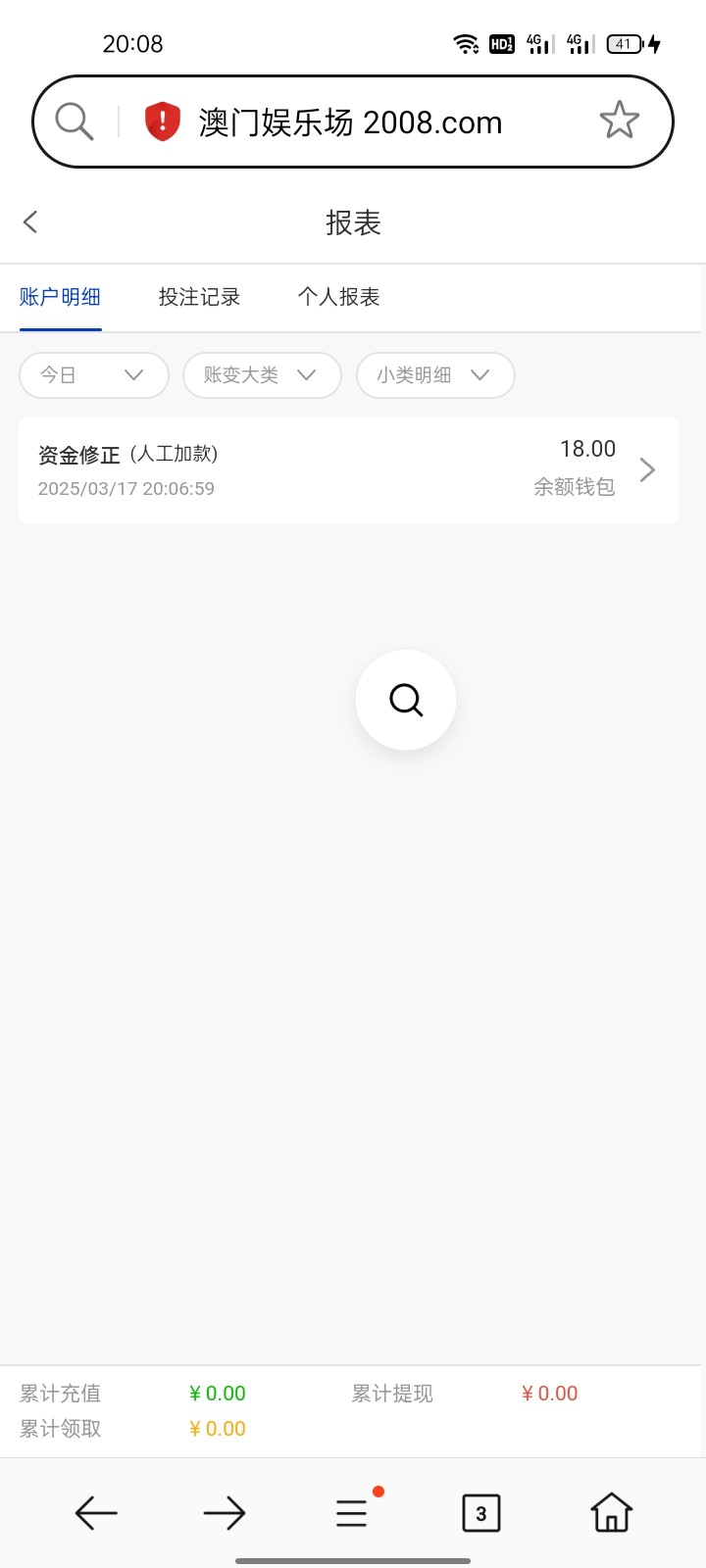Viewport: 706px width, 1568px height.
Task: Tap the floating search button
Action: pyautogui.click(x=406, y=700)
